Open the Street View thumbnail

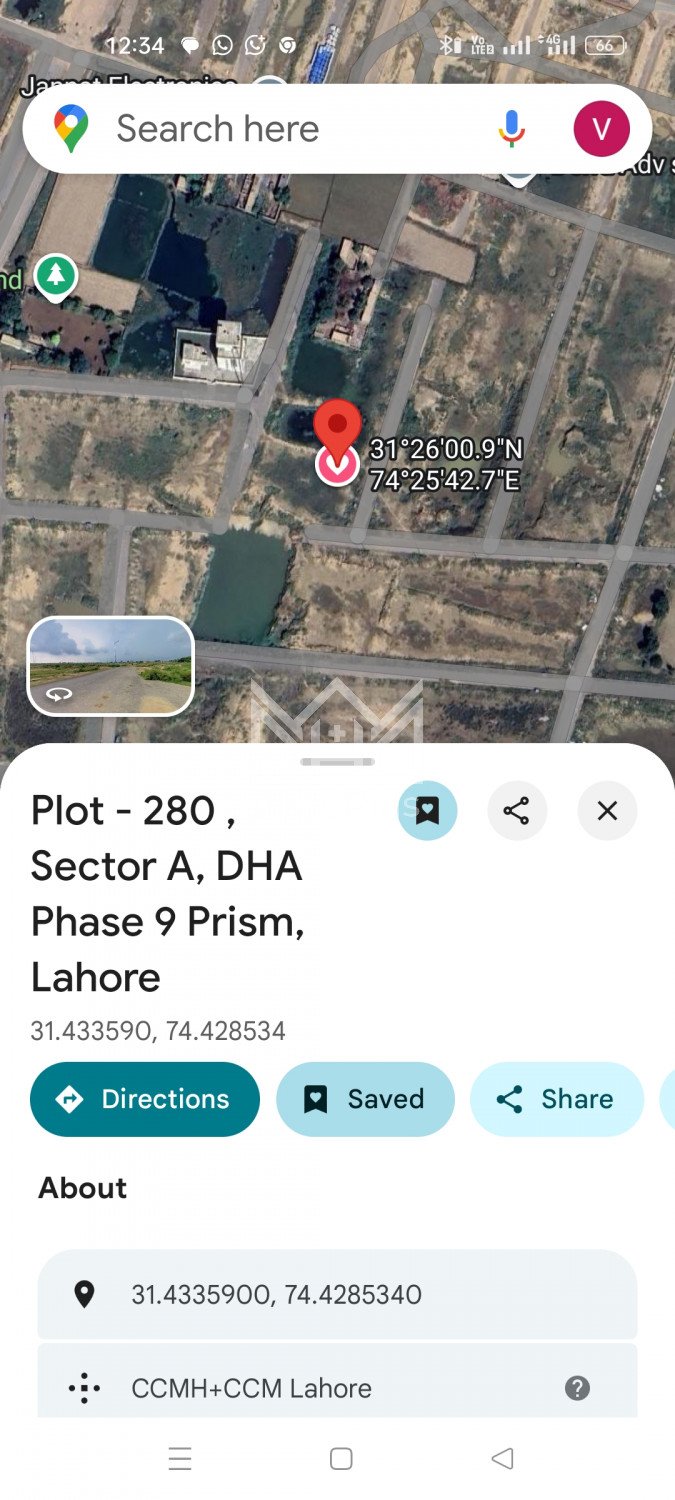point(110,666)
